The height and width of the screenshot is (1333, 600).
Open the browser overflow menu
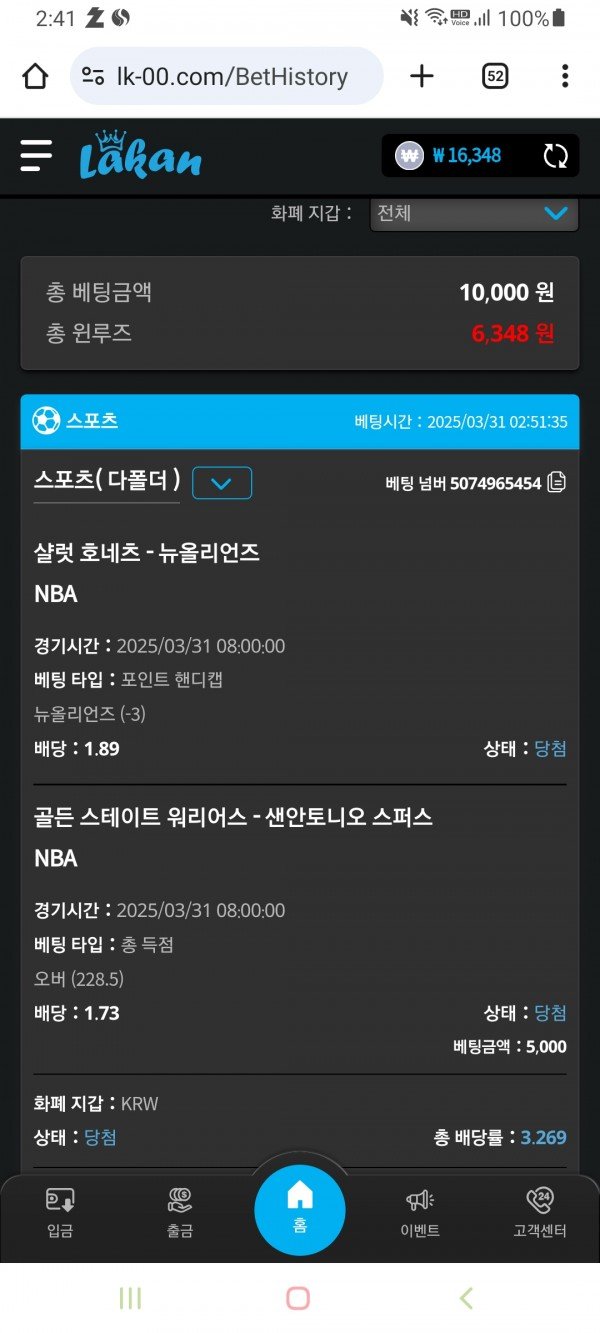click(x=565, y=76)
